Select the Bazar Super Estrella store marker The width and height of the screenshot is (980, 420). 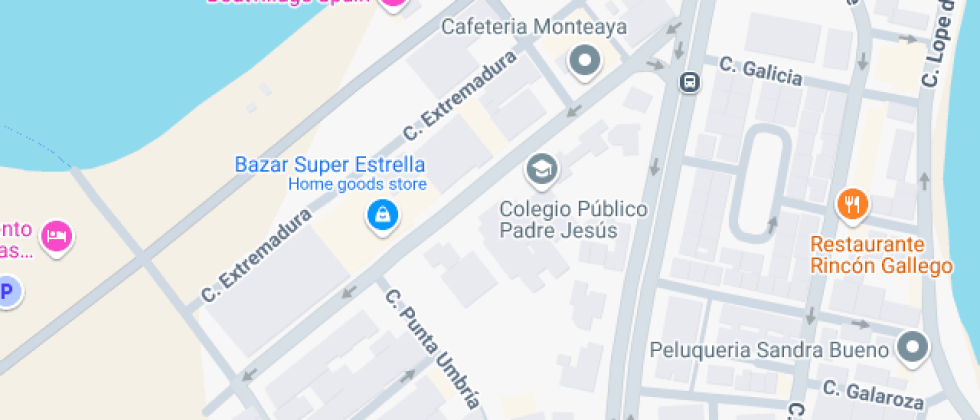[x=382, y=216]
